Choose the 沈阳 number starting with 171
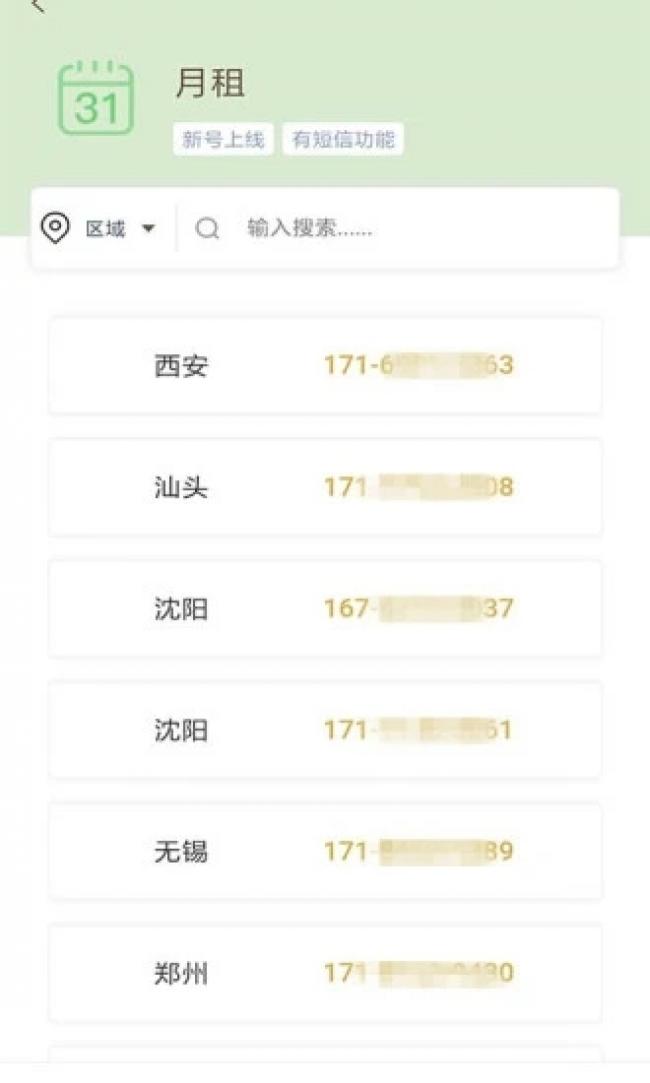 pos(325,730)
